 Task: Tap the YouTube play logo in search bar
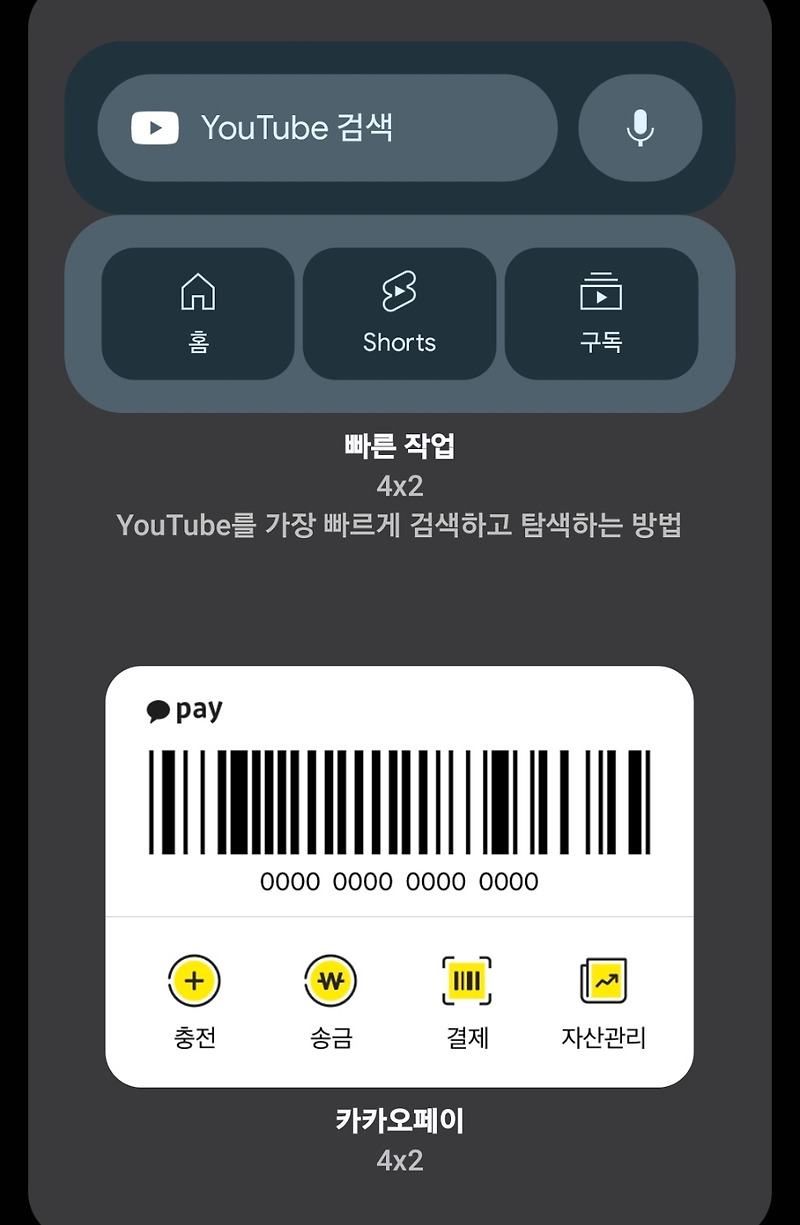[155, 128]
